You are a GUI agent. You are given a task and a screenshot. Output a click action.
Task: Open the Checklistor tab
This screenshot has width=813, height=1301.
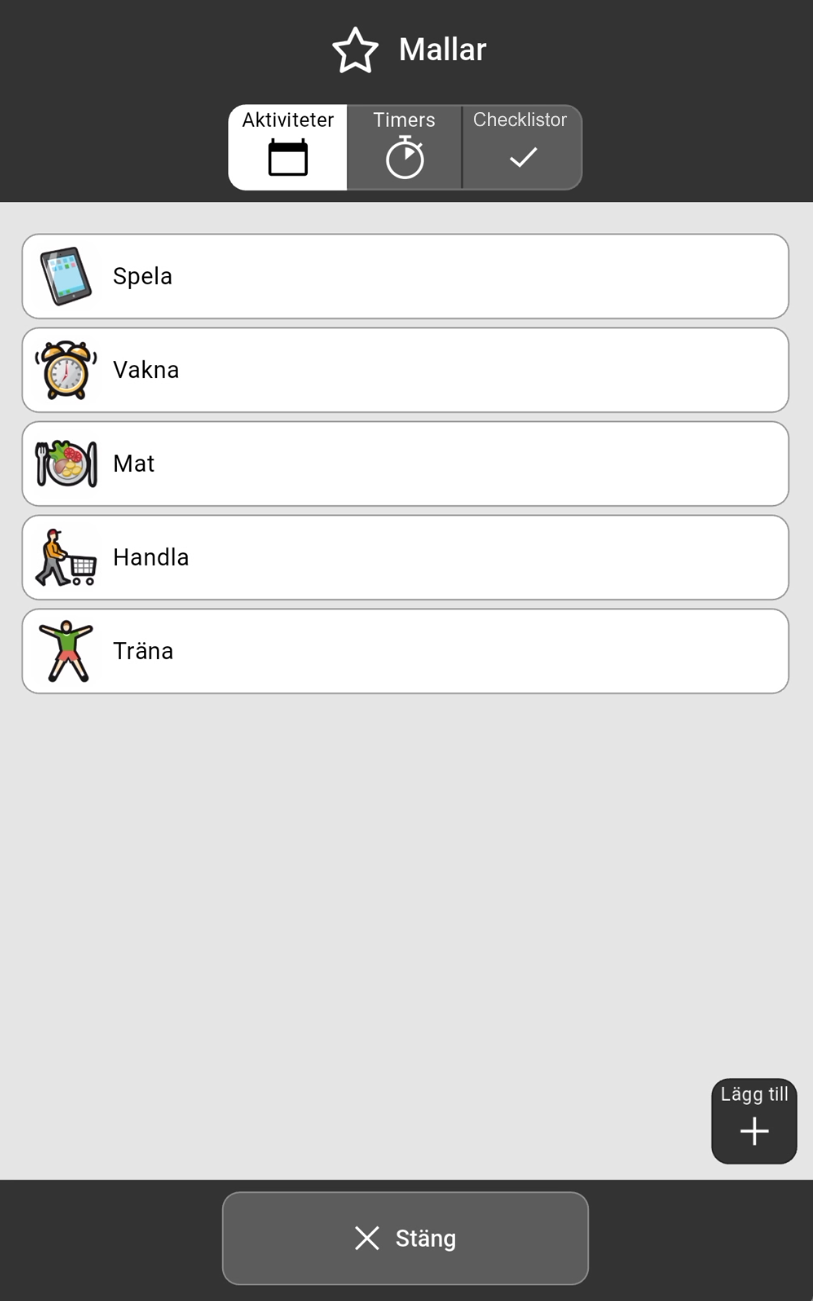click(521, 147)
